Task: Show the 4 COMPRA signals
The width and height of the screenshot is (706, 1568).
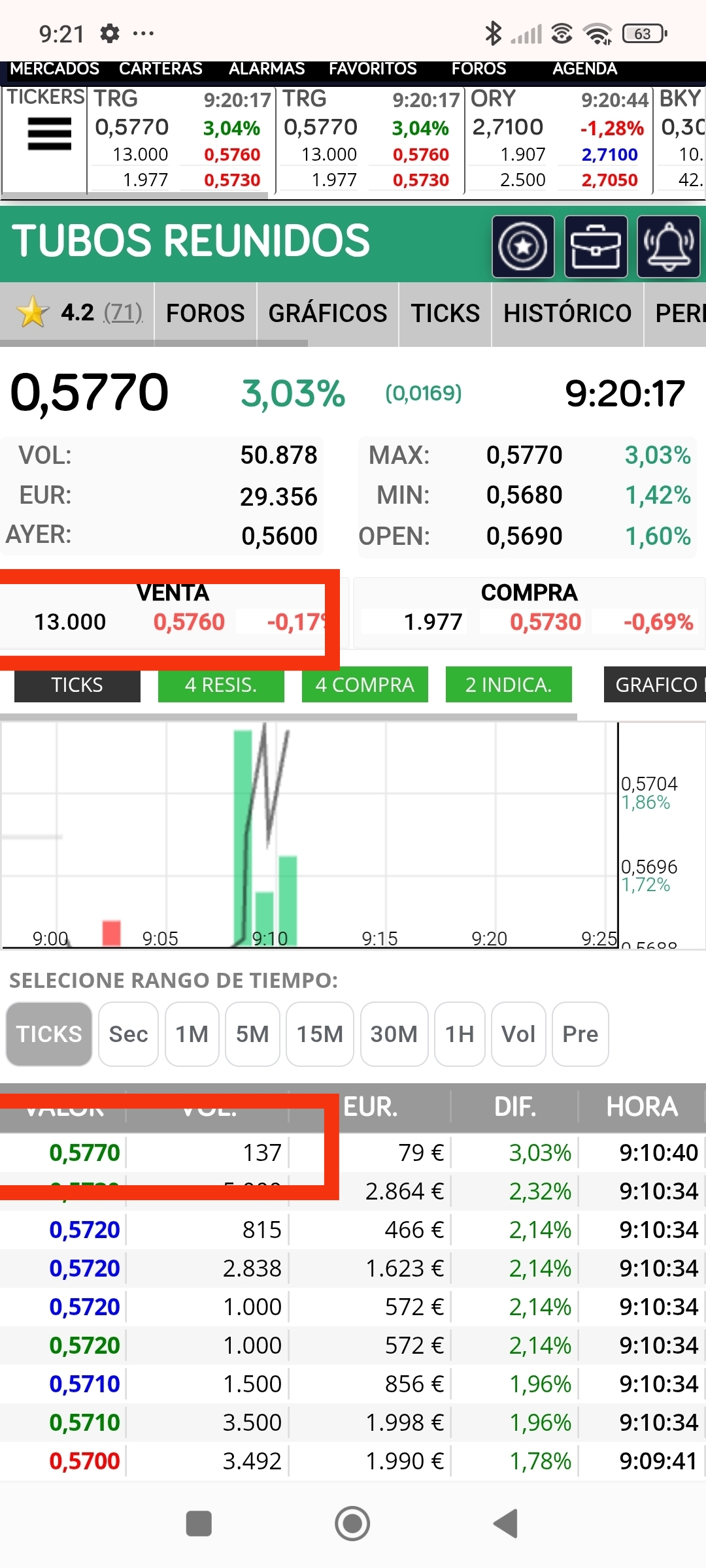Action: (x=365, y=685)
